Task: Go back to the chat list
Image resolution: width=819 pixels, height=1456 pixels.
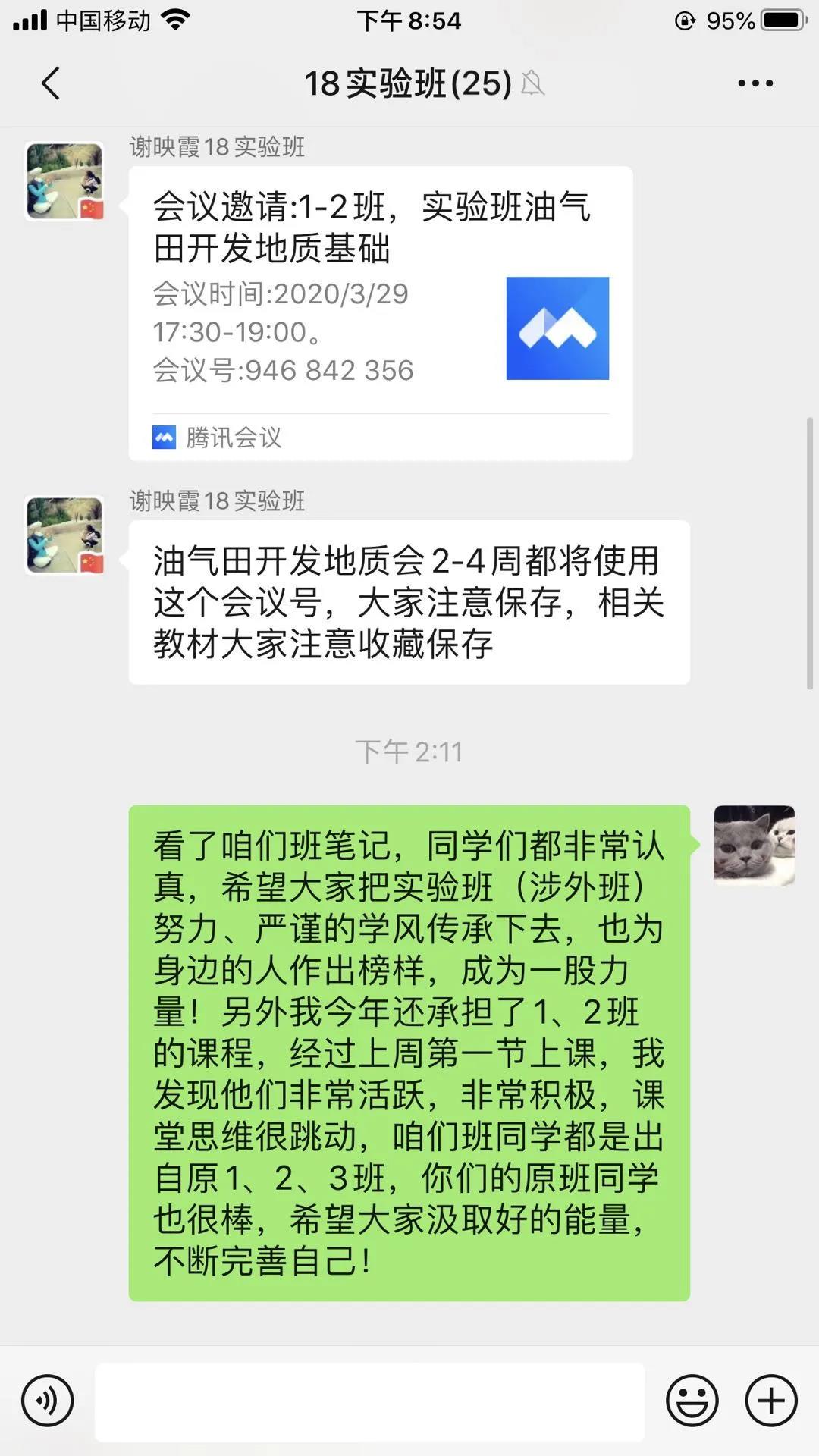Action: click(51, 83)
